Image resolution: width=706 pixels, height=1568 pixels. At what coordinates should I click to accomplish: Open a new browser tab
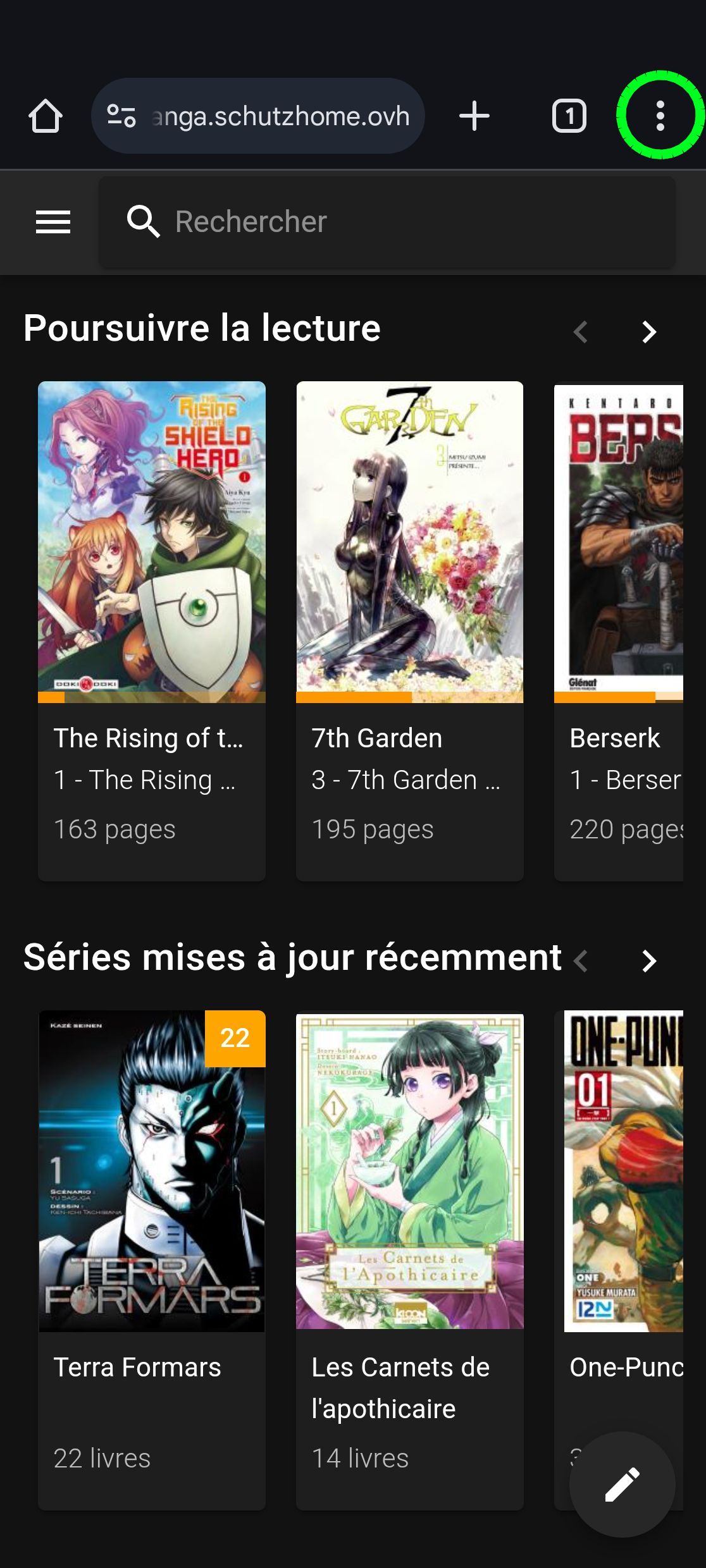[474, 116]
